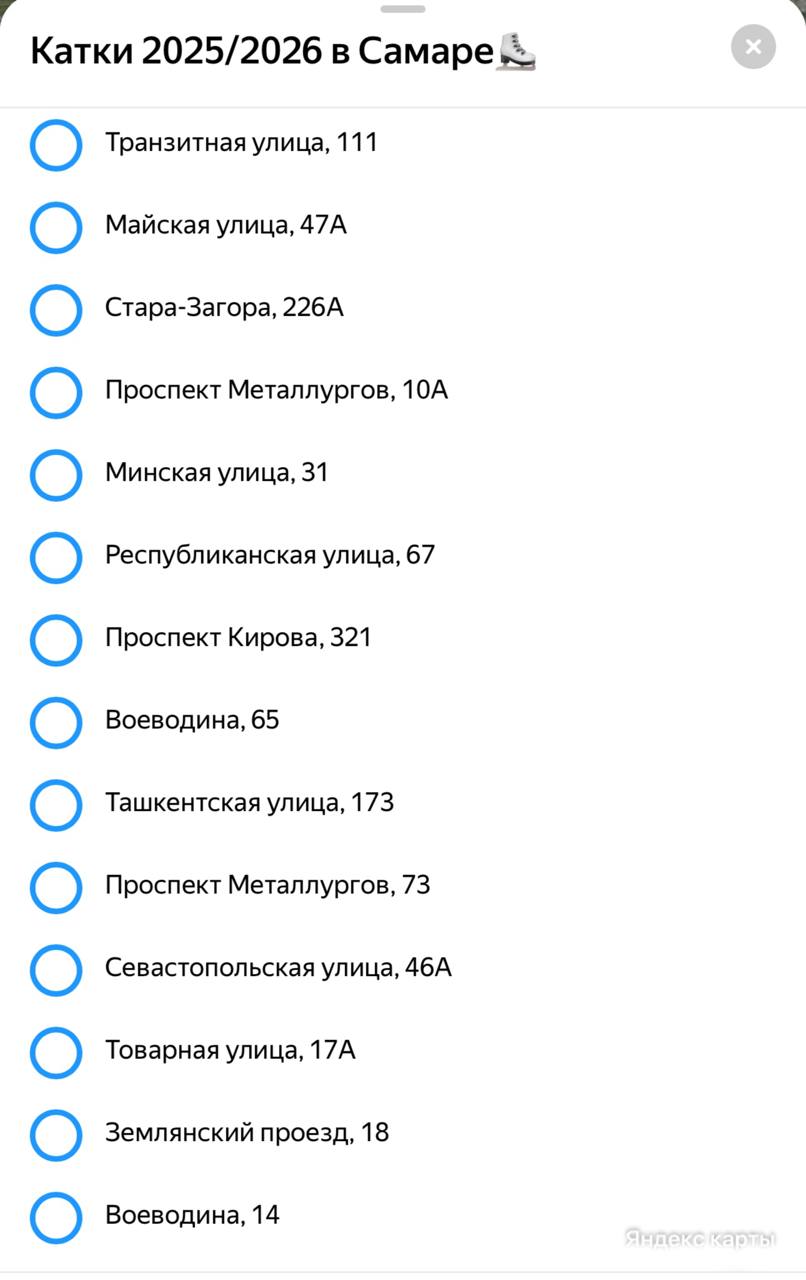
Task: Open Транзитная улица, 111 location
Action: [x=241, y=143]
